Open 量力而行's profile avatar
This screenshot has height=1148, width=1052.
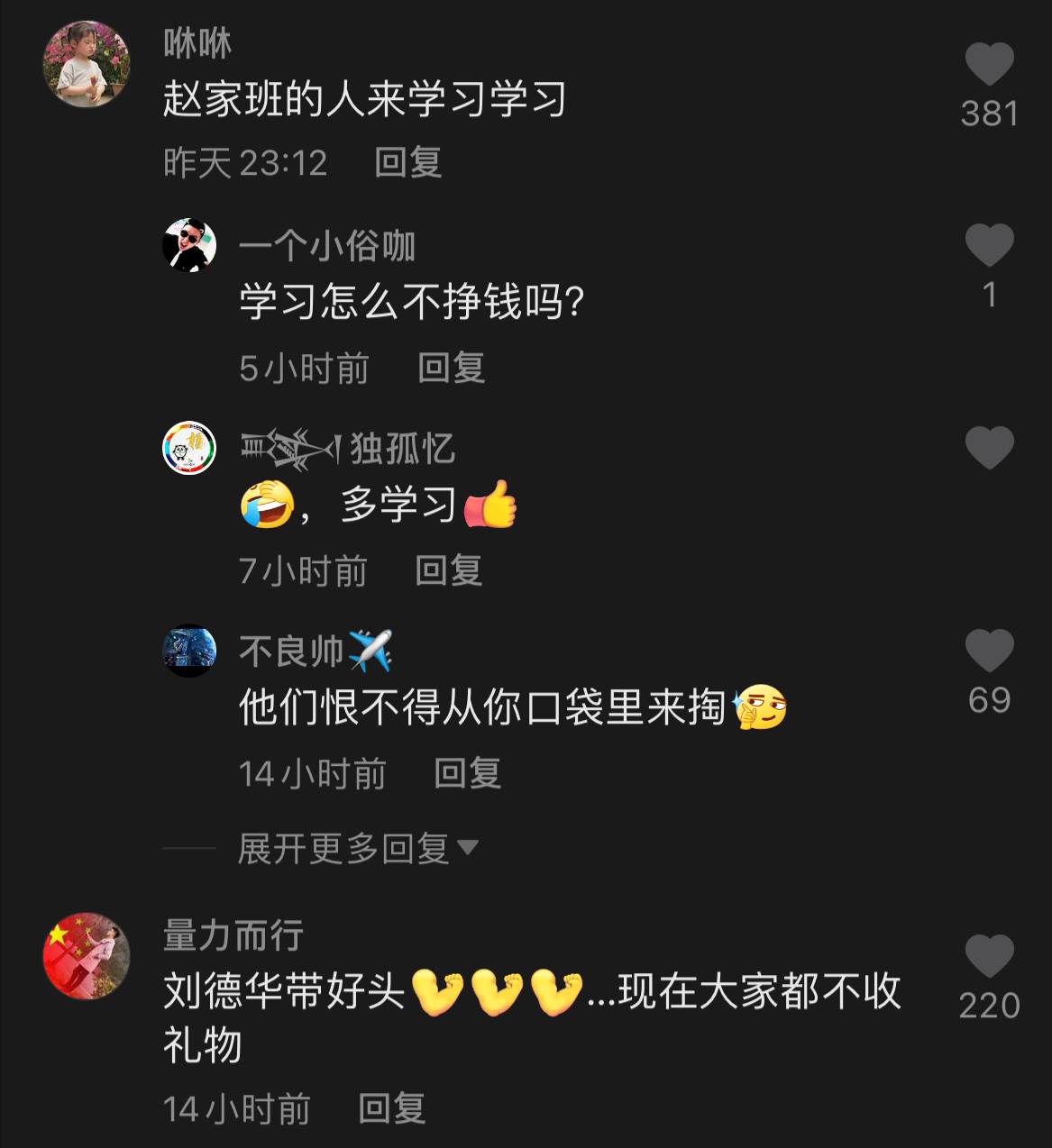click(x=87, y=956)
